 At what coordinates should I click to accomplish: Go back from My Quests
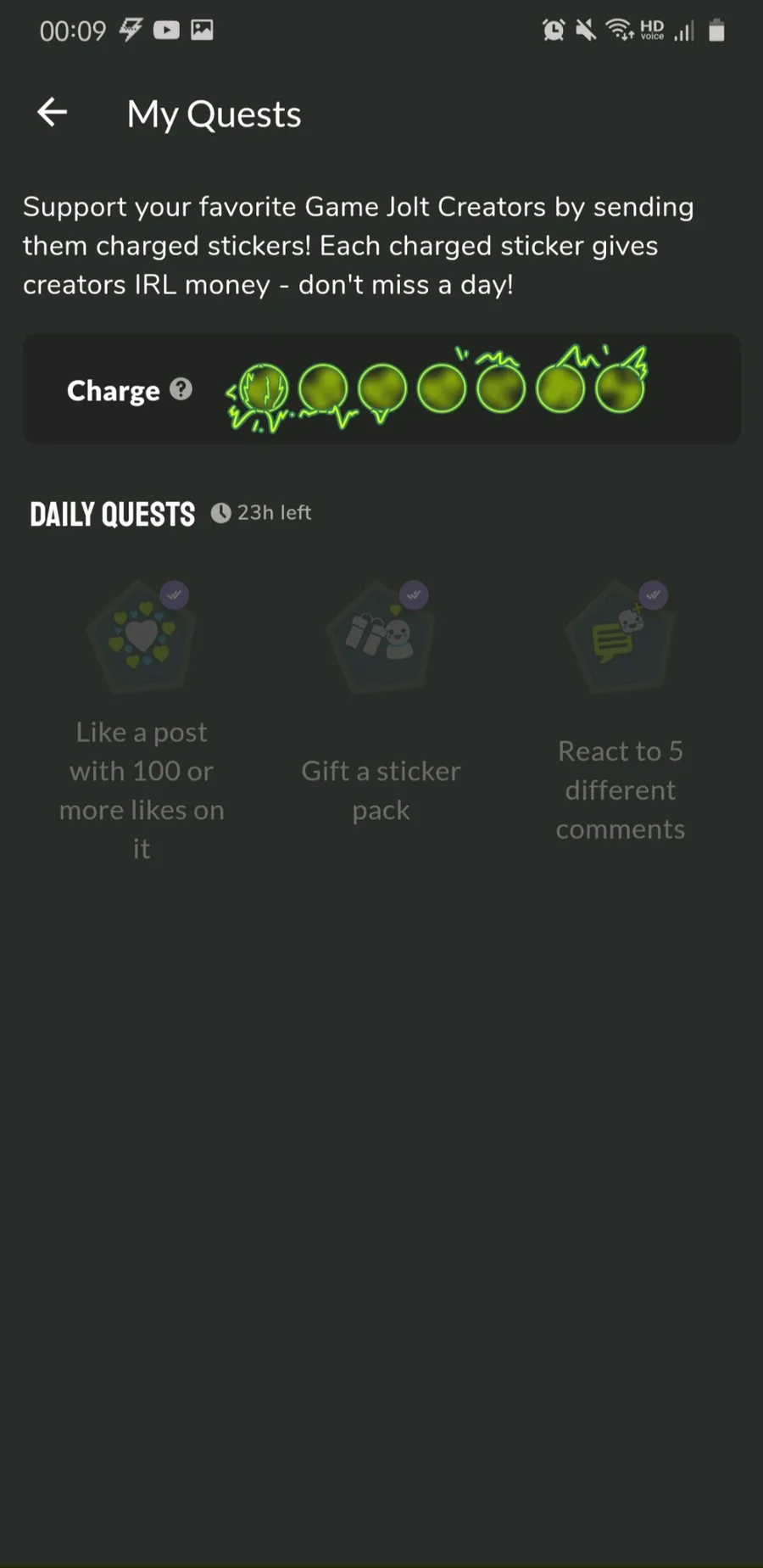coord(53,112)
